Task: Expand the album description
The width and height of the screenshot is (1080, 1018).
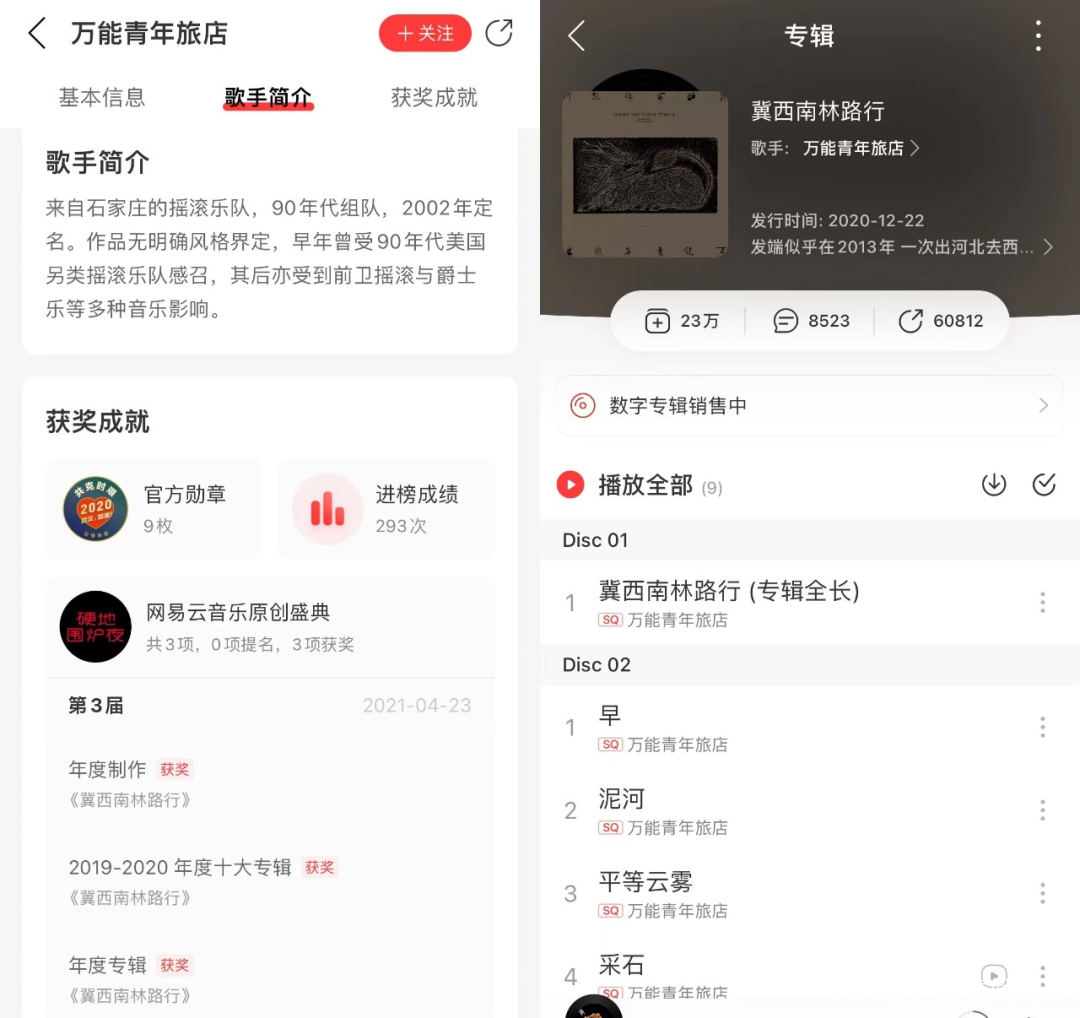Action: [1046, 247]
